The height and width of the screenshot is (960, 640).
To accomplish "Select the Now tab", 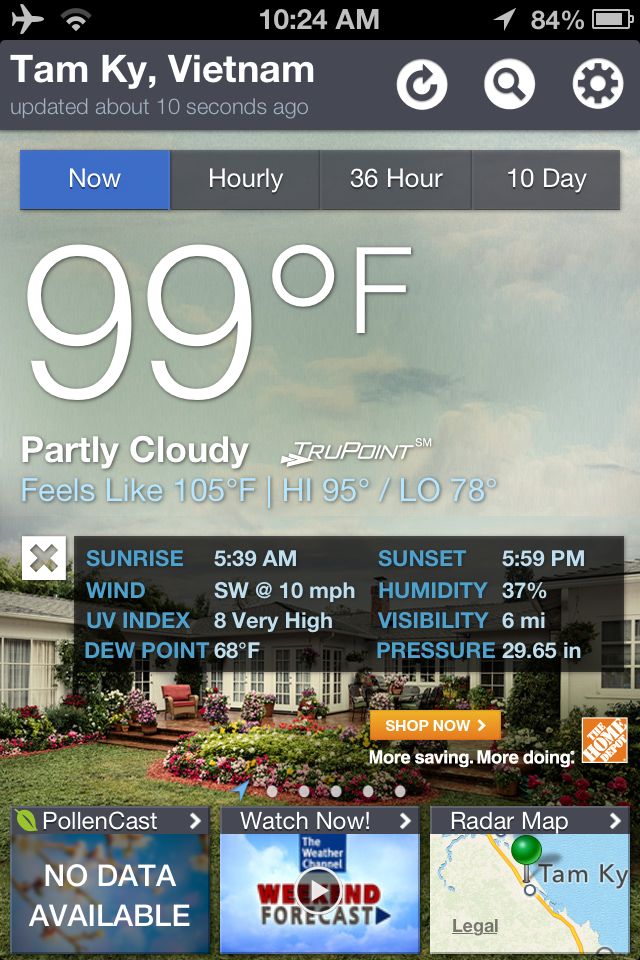I will [x=95, y=179].
